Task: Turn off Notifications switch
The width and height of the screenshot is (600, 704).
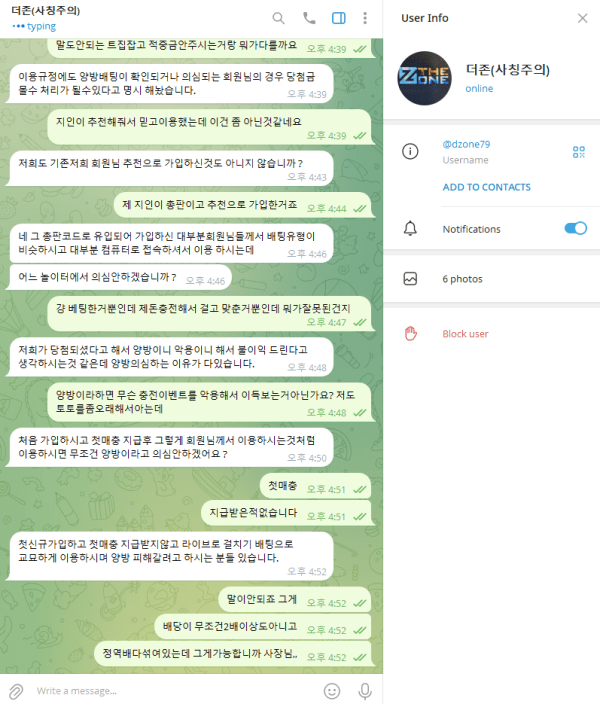Action: [x=575, y=229]
